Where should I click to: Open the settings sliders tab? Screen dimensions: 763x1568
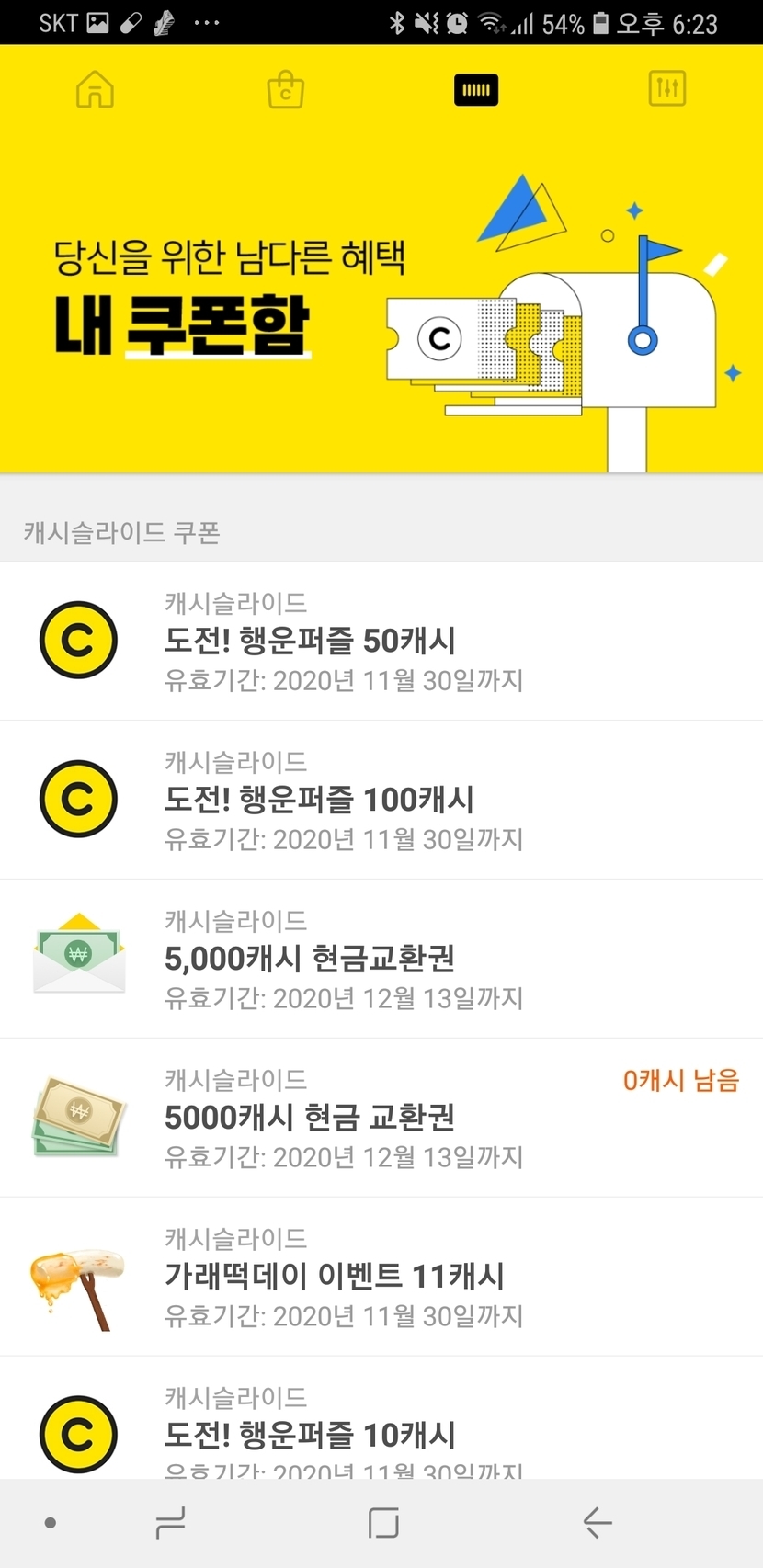click(666, 89)
